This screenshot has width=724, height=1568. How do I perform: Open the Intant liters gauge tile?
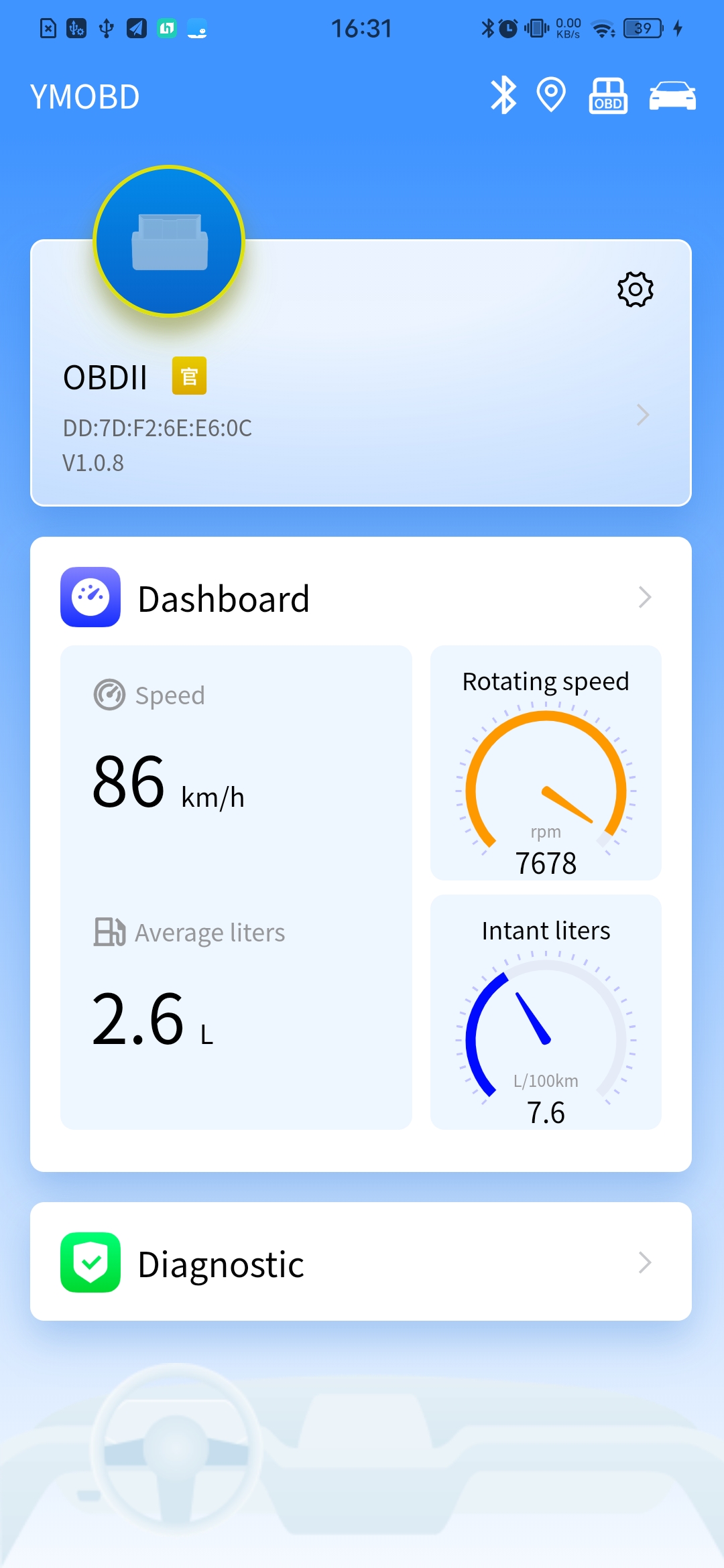[x=546, y=1012]
